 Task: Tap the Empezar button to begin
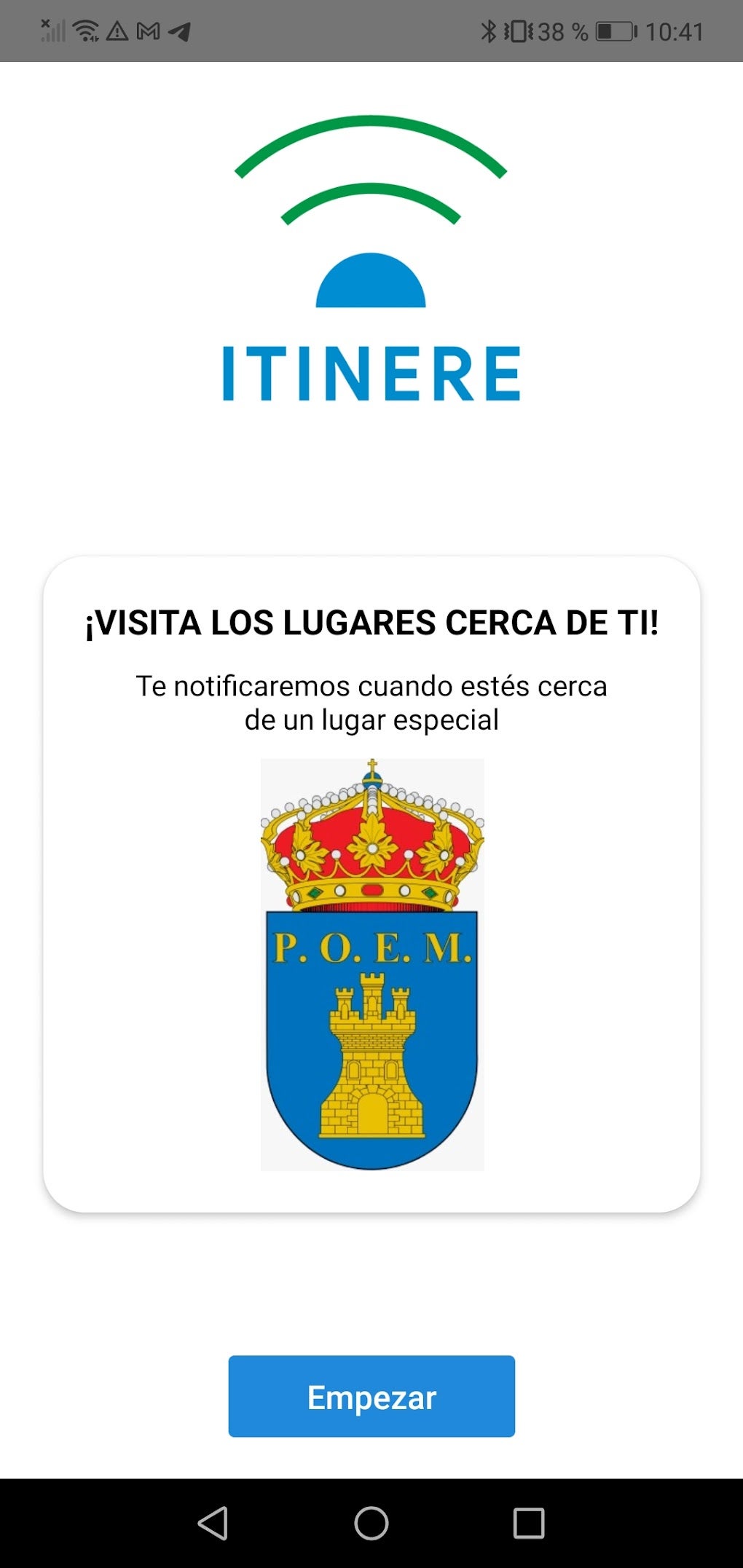coord(371,1396)
